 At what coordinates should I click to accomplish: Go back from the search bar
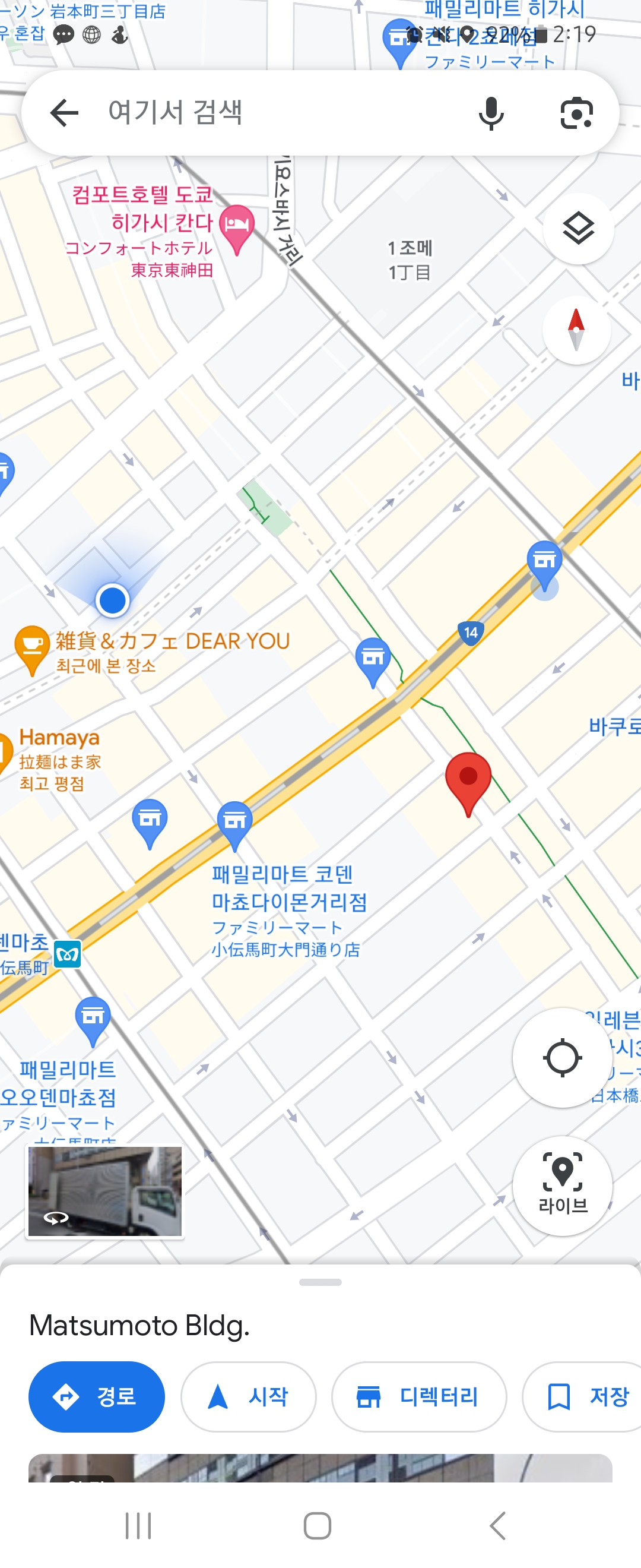click(x=64, y=113)
